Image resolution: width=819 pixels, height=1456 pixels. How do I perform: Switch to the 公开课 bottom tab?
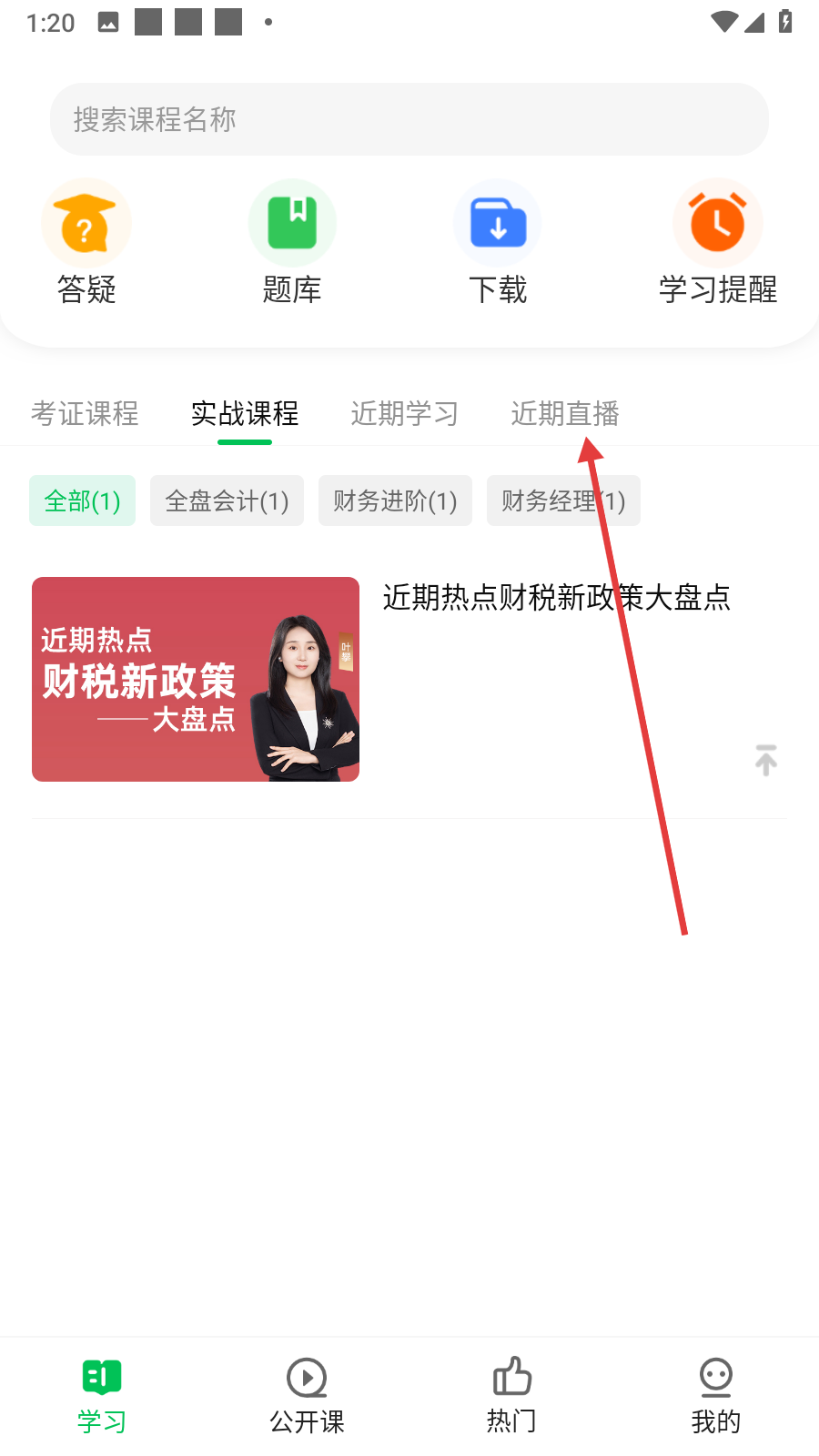click(x=307, y=1397)
